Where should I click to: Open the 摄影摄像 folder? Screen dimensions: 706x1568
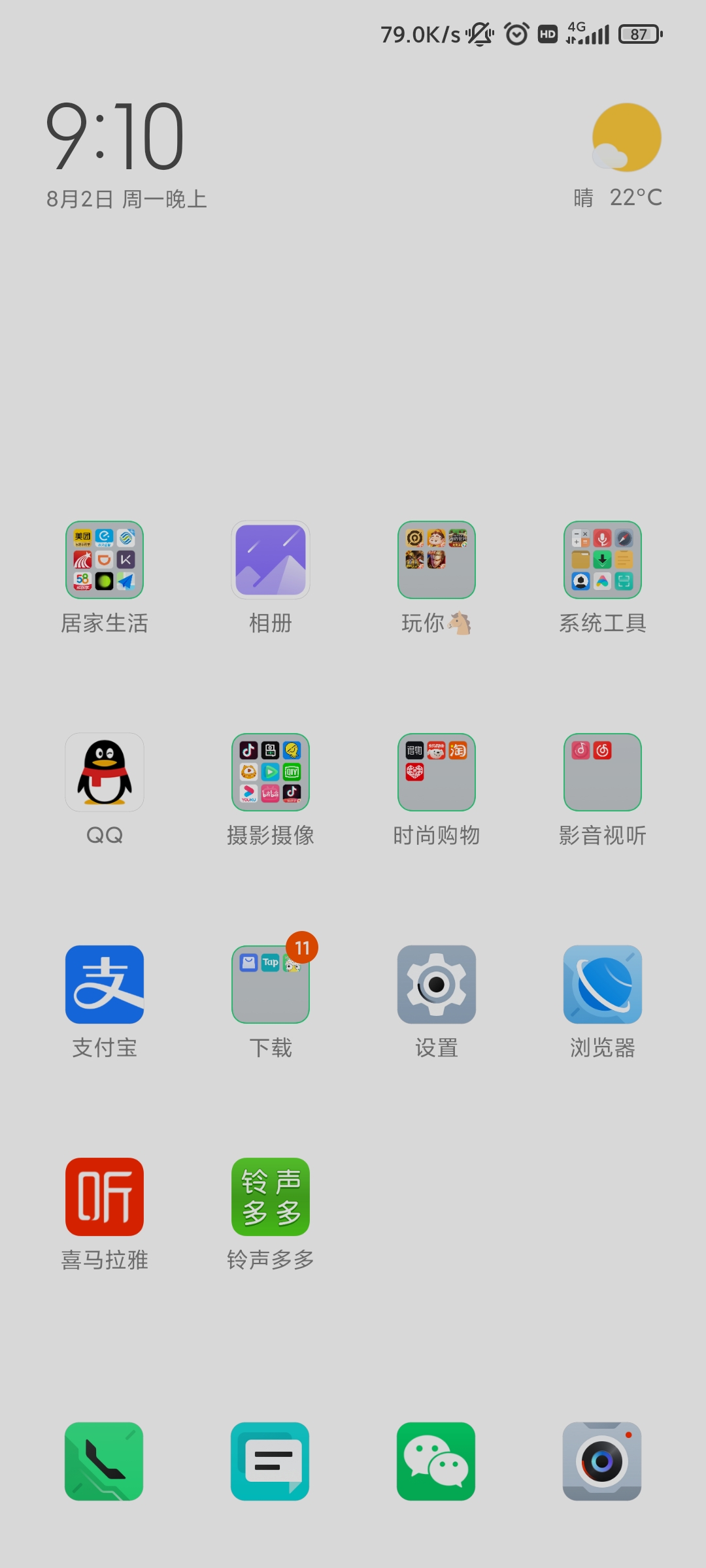click(x=271, y=772)
